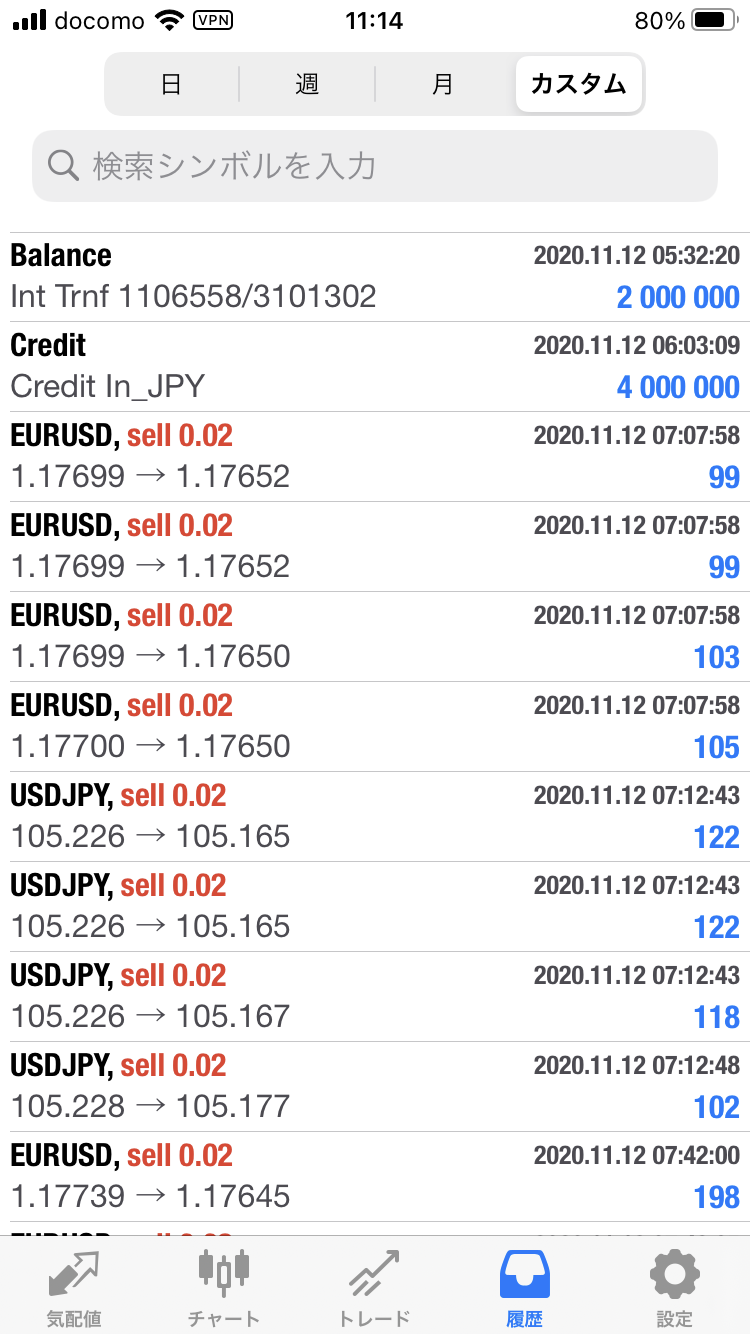Open USDJPY sell trade with profit 102
The height and width of the screenshot is (1334, 750).
click(x=375, y=1087)
